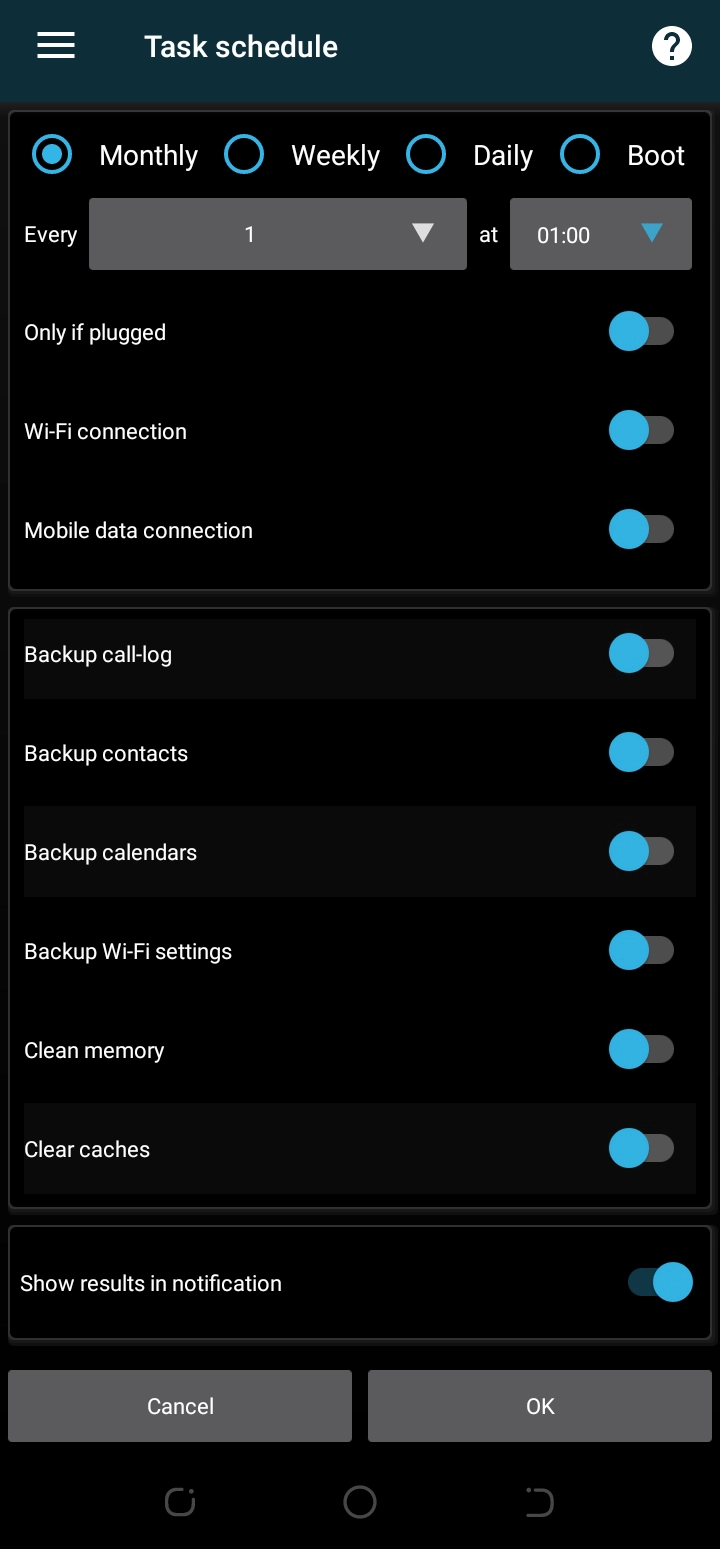This screenshot has height=1549, width=720.
Task: Select the Weekly schedule option
Action: tap(244, 155)
